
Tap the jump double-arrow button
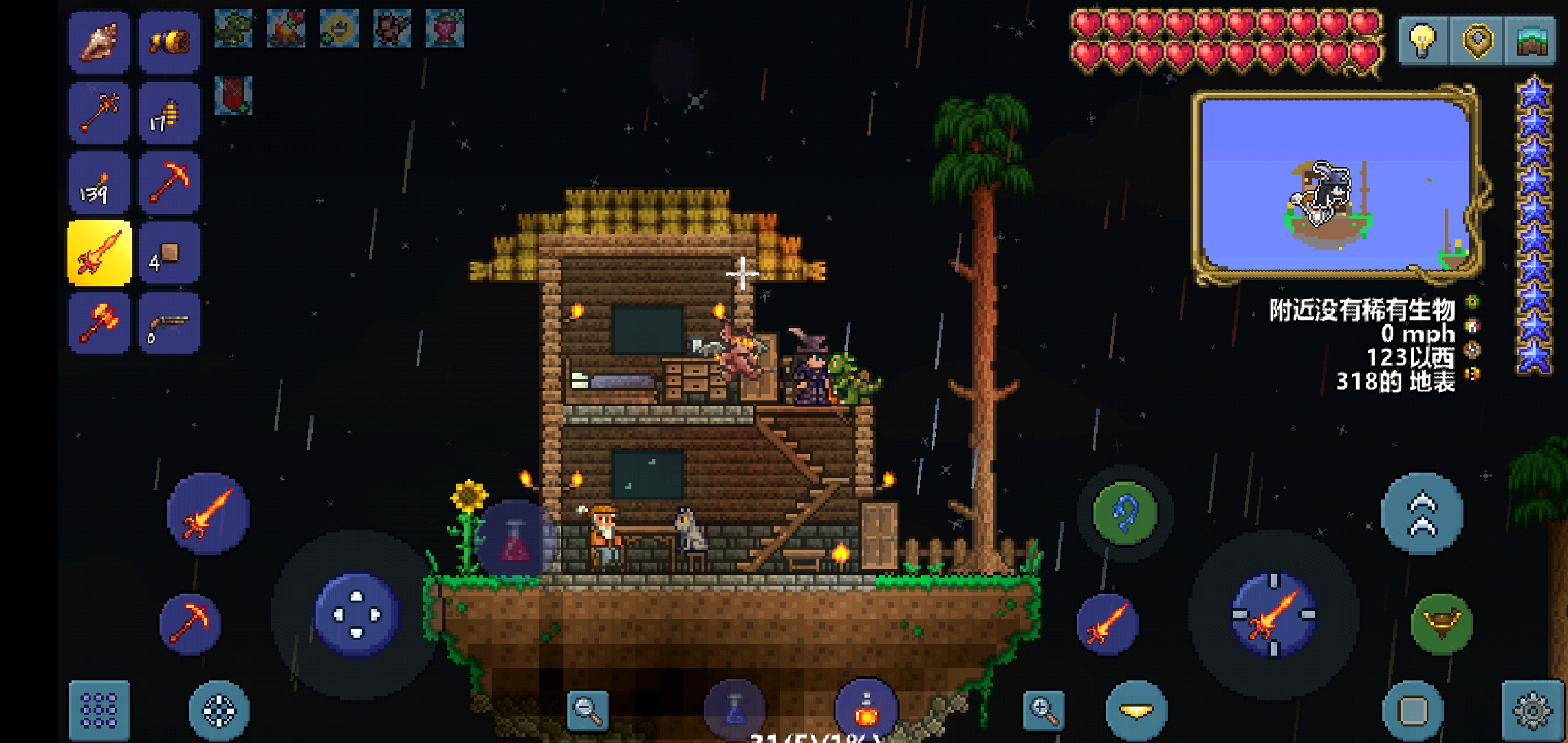pyautogui.click(x=1422, y=513)
